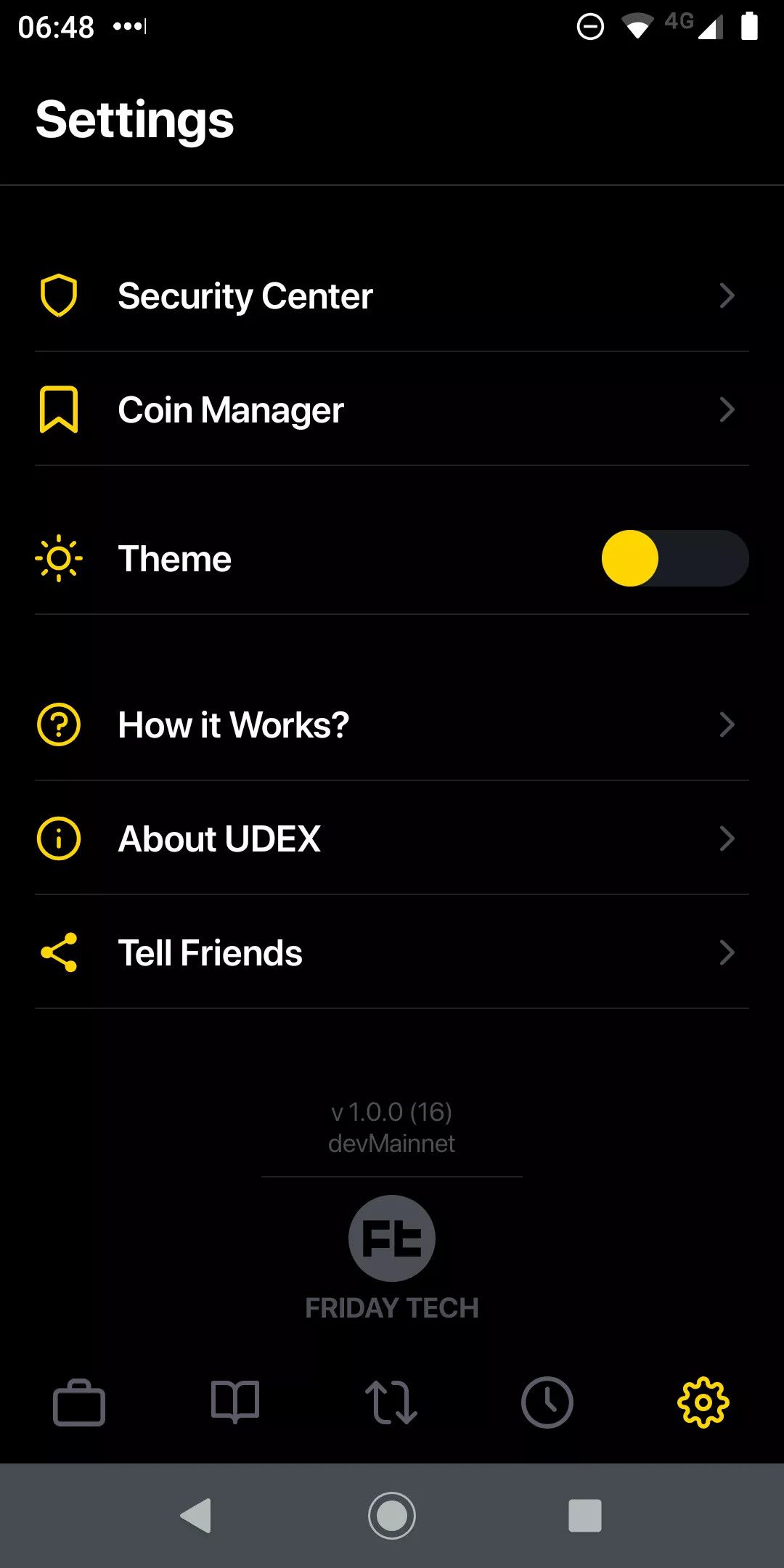Select the Theme sun icon
The image size is (784, 1568).
click(59, 558)
